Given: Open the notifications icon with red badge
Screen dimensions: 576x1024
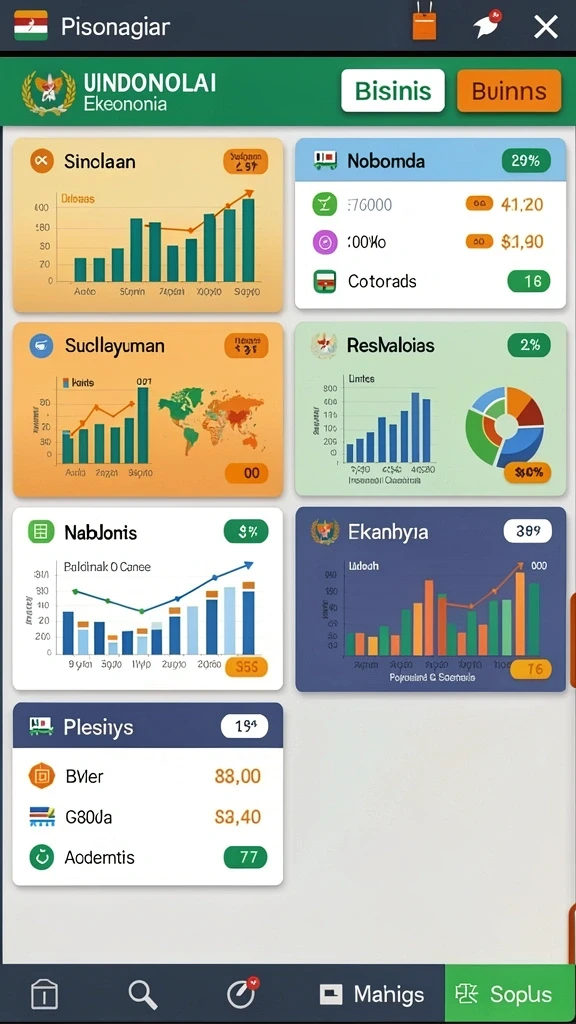Looking at the screenshot, I should click(487, 25).
